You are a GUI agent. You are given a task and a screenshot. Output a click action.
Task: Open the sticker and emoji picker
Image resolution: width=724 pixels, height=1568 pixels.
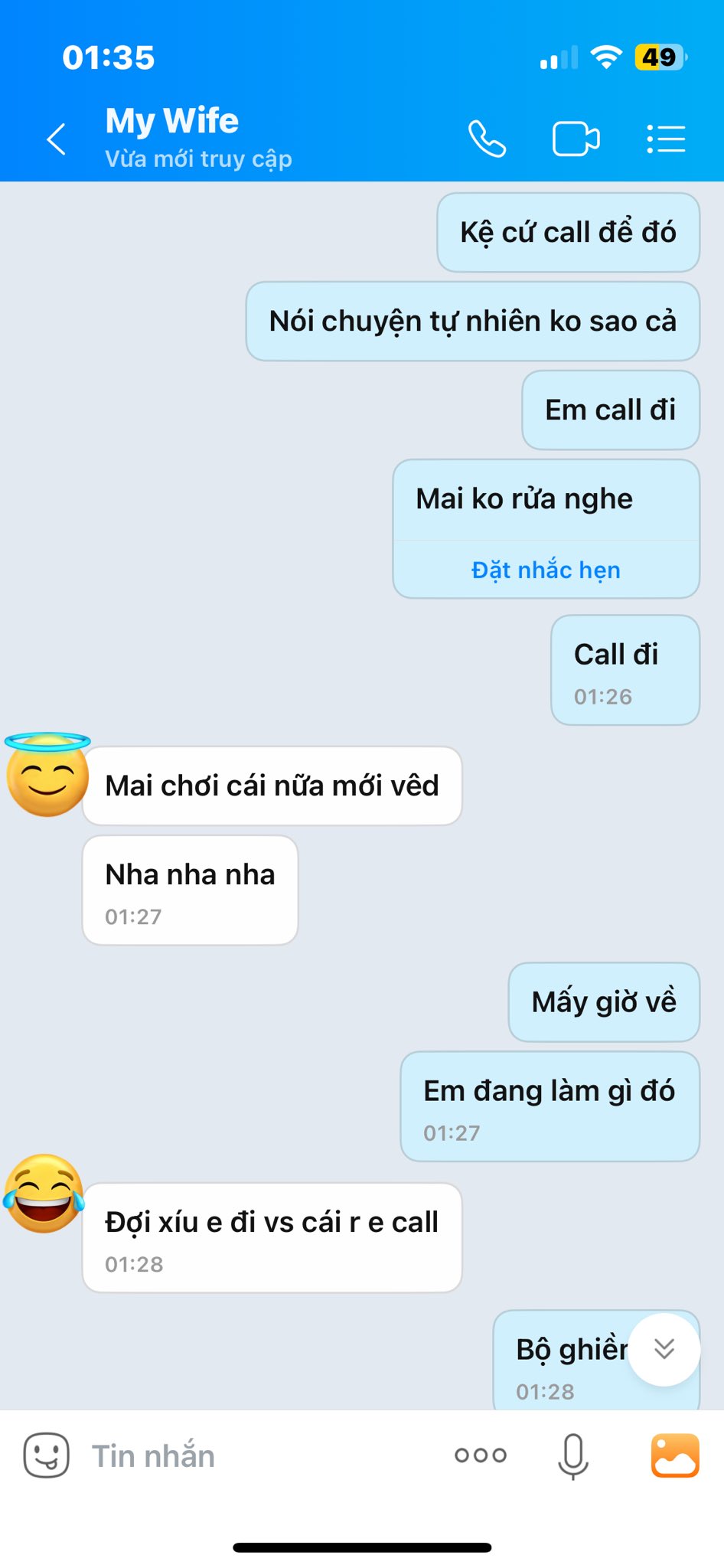(x=46, y=1455)
